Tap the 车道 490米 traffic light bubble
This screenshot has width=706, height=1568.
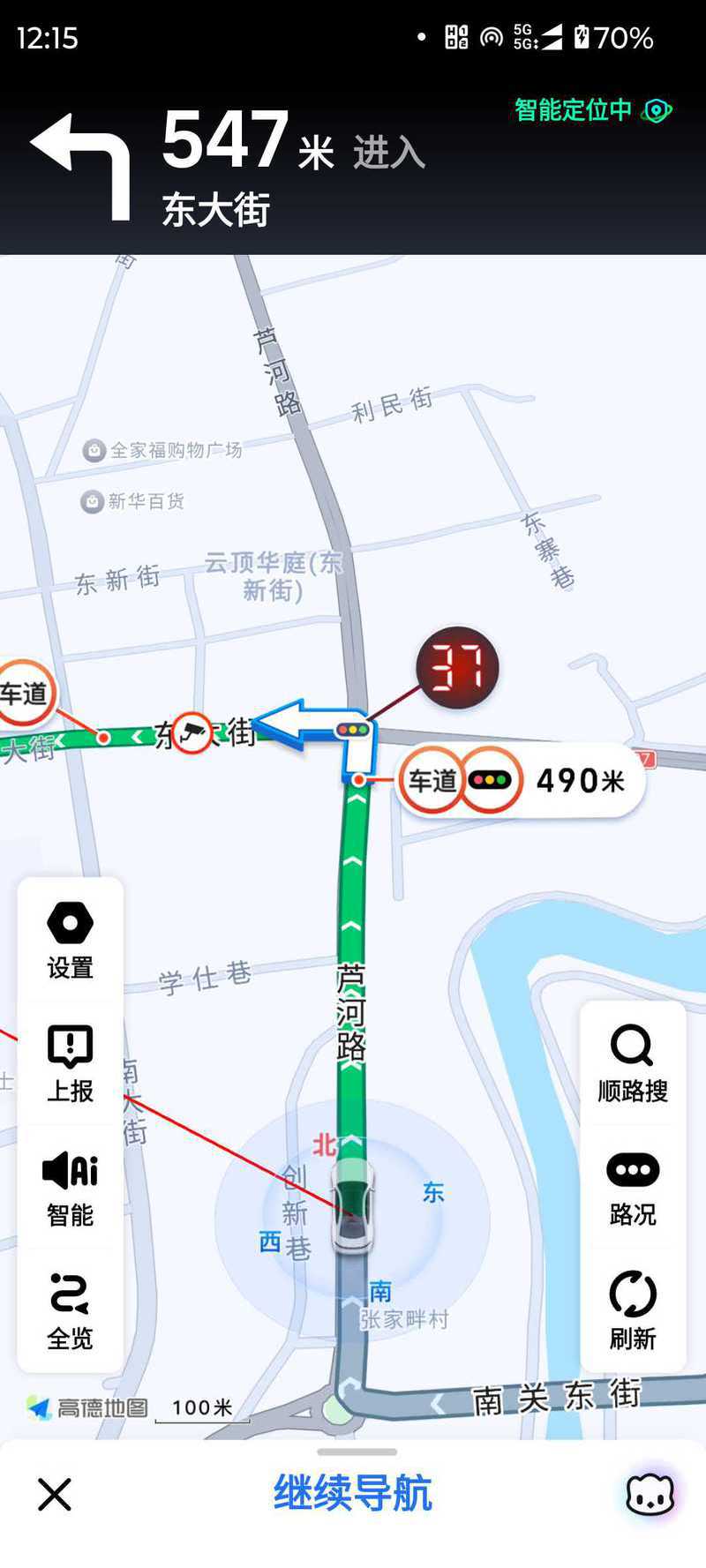coord(520,780)
